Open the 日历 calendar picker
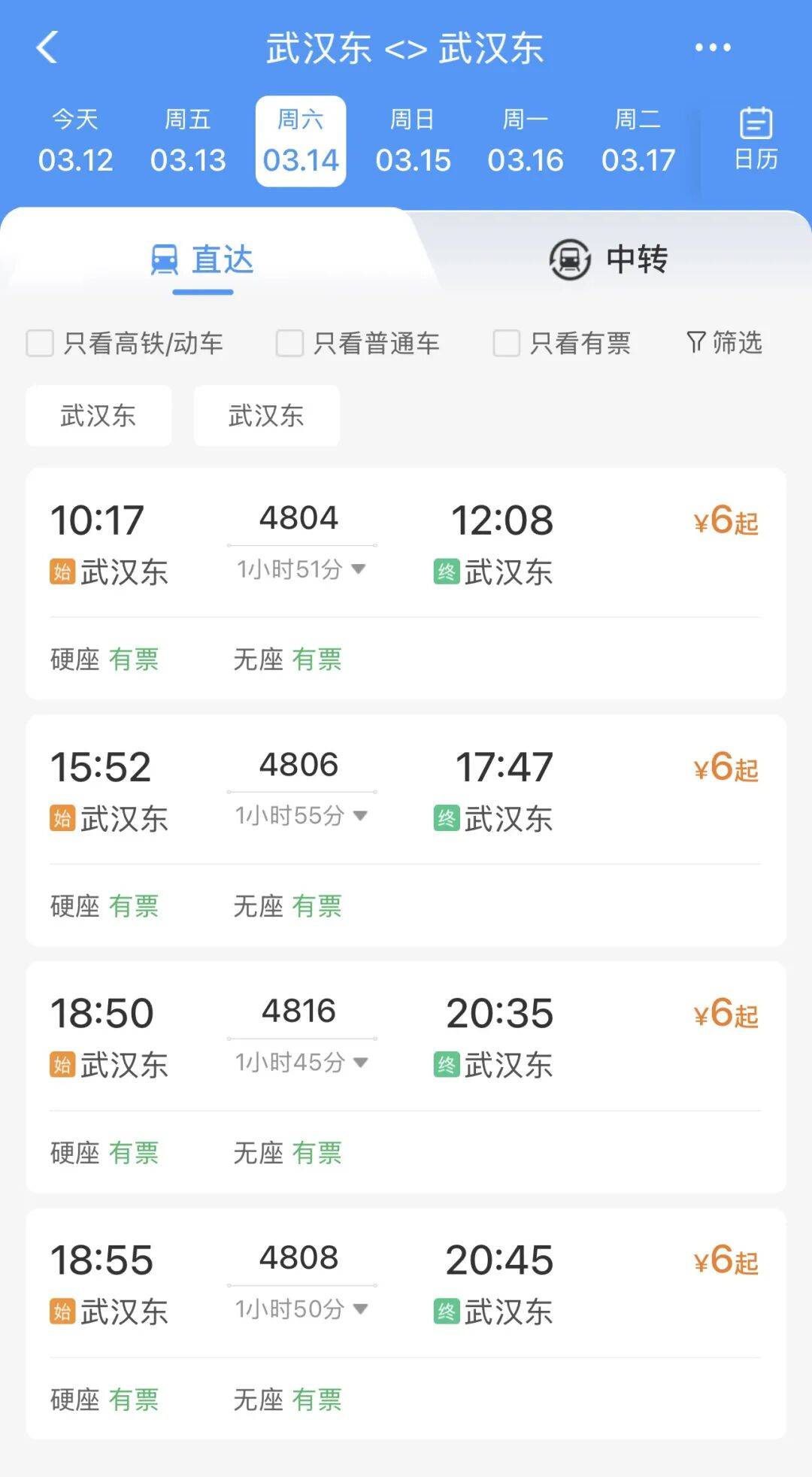812x1477 pixels. [756, 140]
